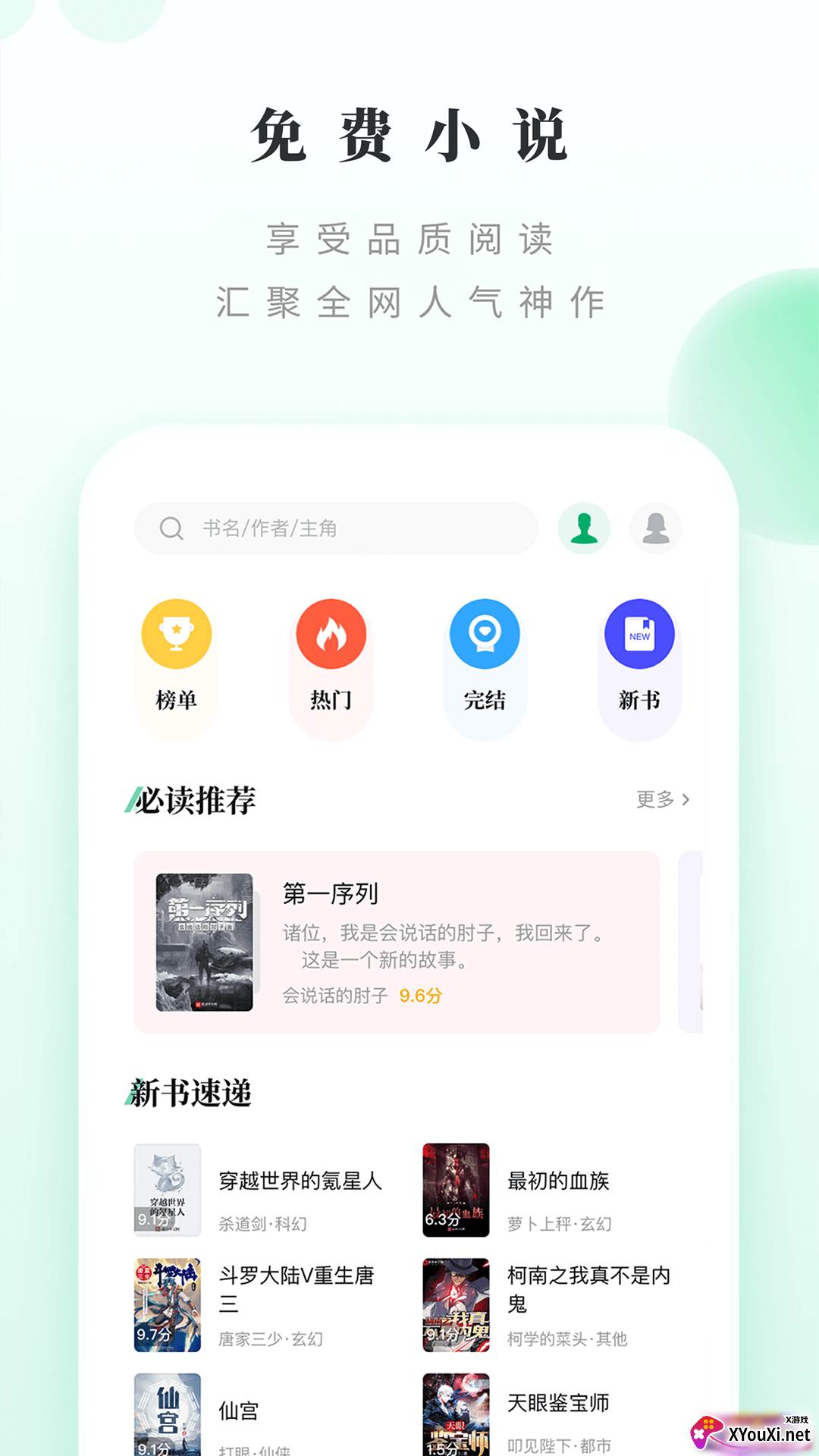Click the search input 书名/作者/主角

click(x=281, y=529)
